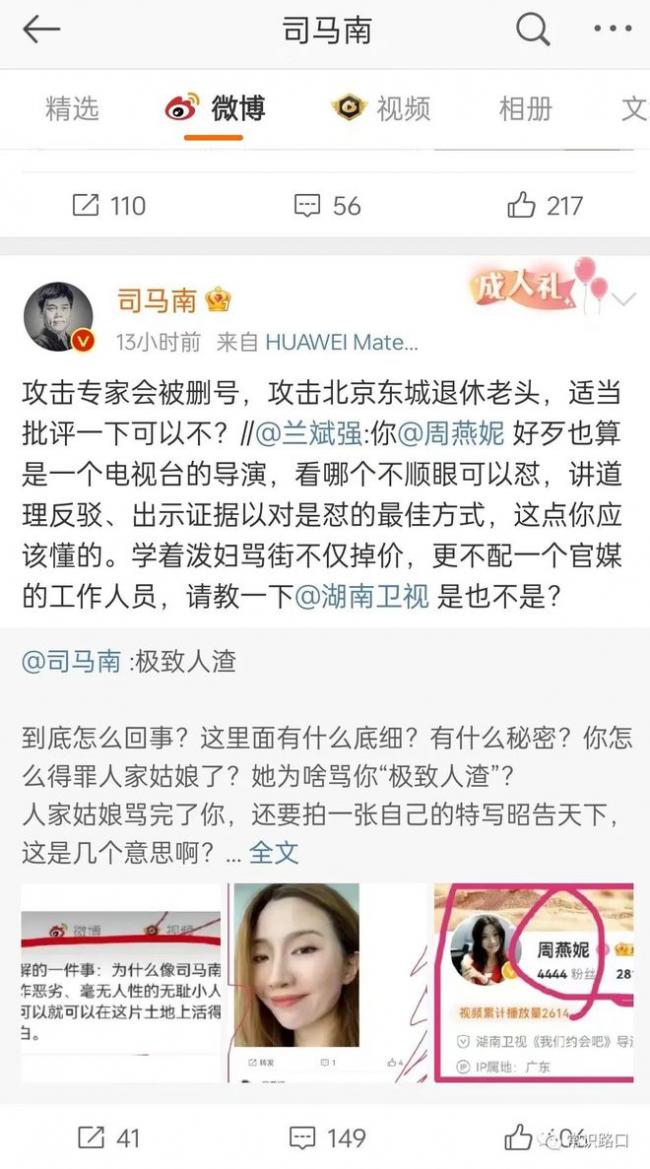
Task: Expand the post options chevron
Action: [x=625, y=299]
